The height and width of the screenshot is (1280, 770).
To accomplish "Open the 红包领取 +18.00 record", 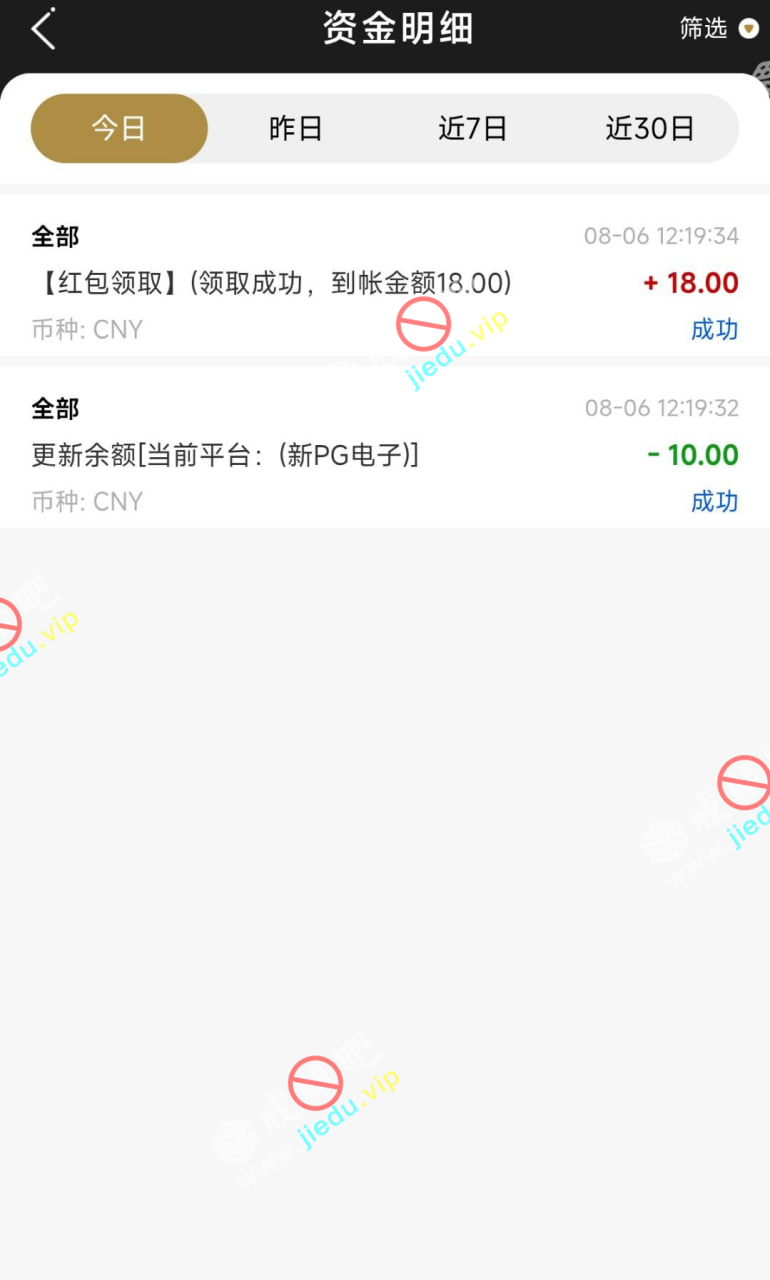I will coord(385,283).
